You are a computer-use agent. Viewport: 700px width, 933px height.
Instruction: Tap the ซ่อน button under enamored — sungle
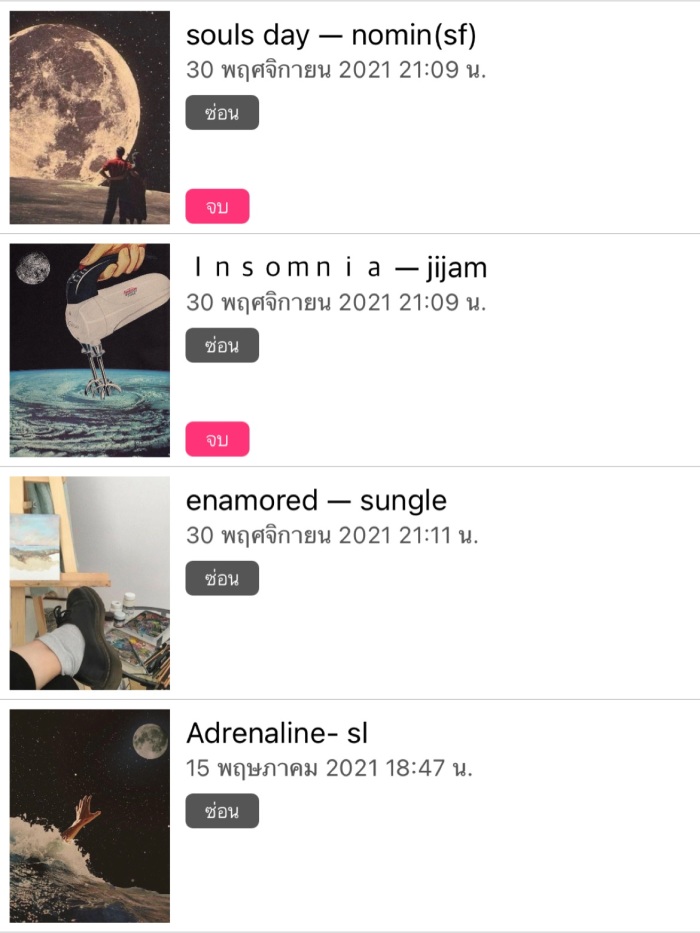tap(222, 578)
